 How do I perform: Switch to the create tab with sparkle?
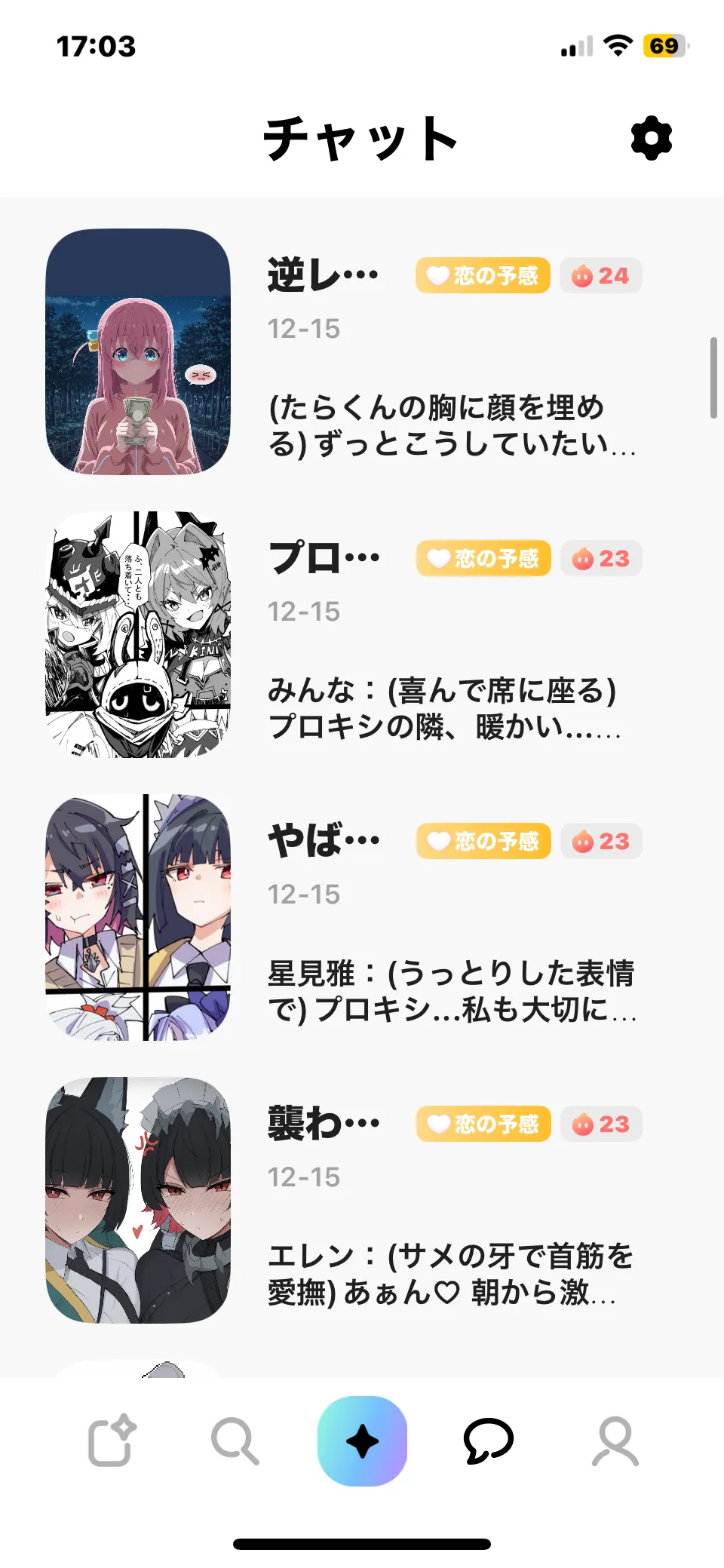112,1441
